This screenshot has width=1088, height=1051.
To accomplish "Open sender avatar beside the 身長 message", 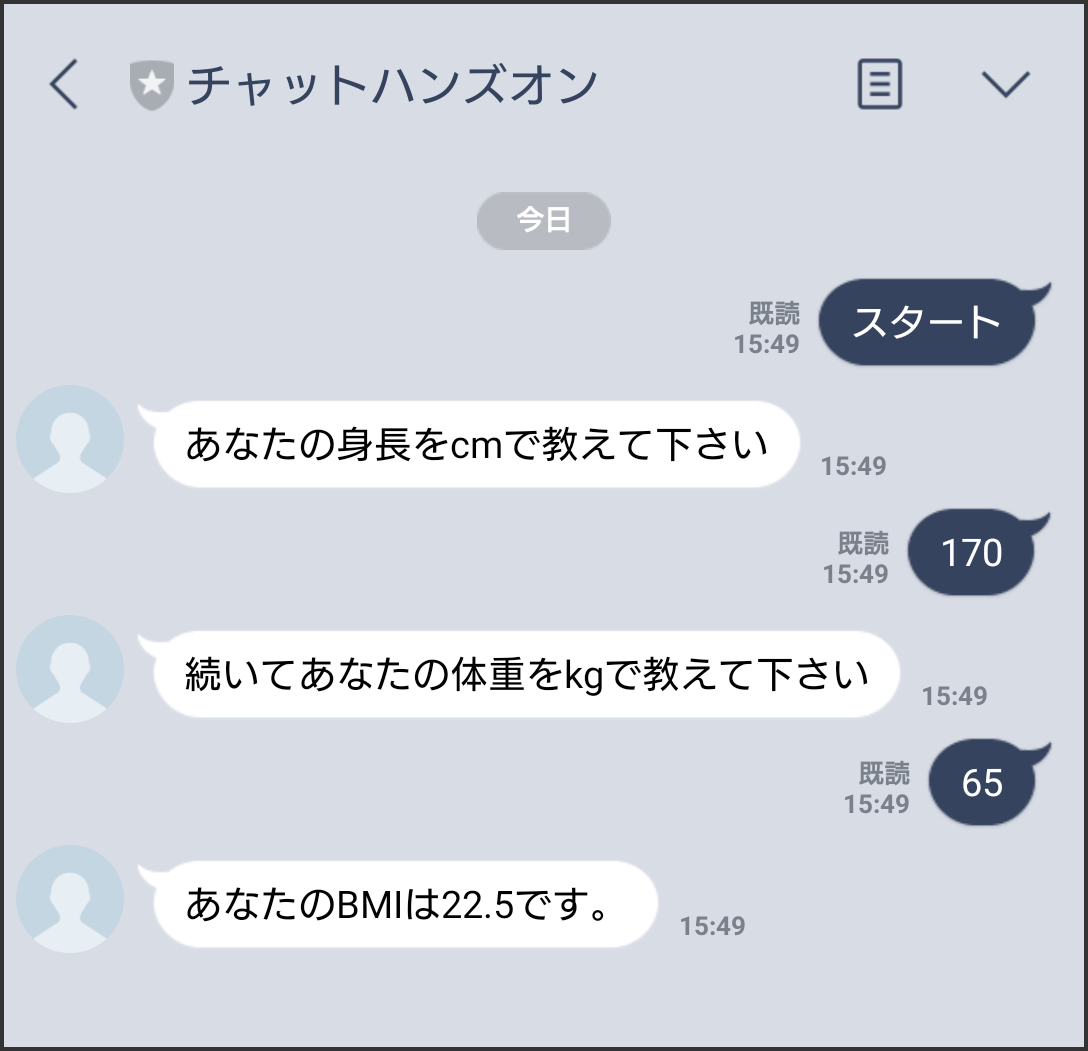I will pyautogui.click(x=71, y=439).
